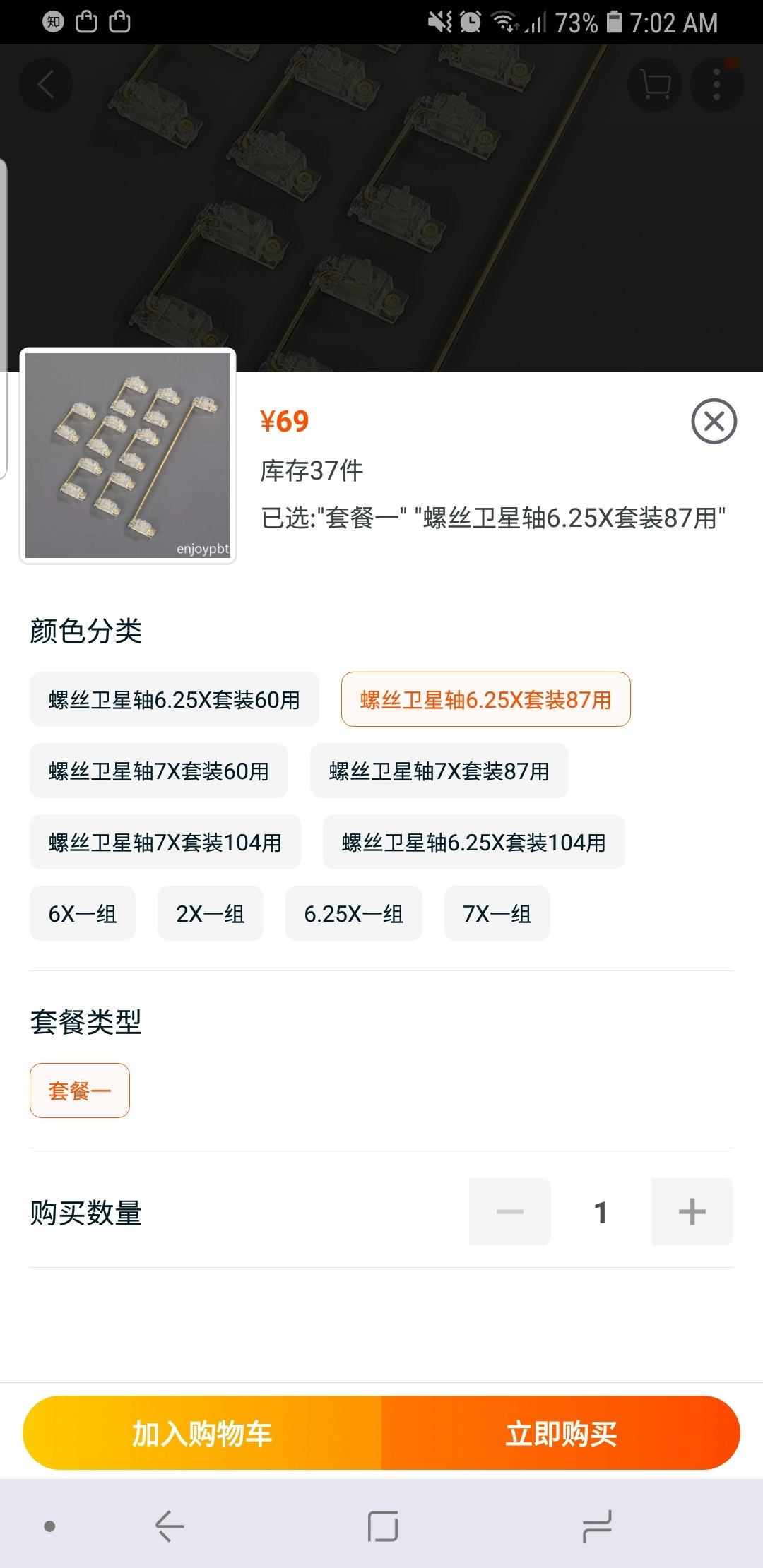Pick 螺丝卫星轴7X套装104用 variant
The width and height of the screenshot is (763, 1568).
(x=165, y=842)
